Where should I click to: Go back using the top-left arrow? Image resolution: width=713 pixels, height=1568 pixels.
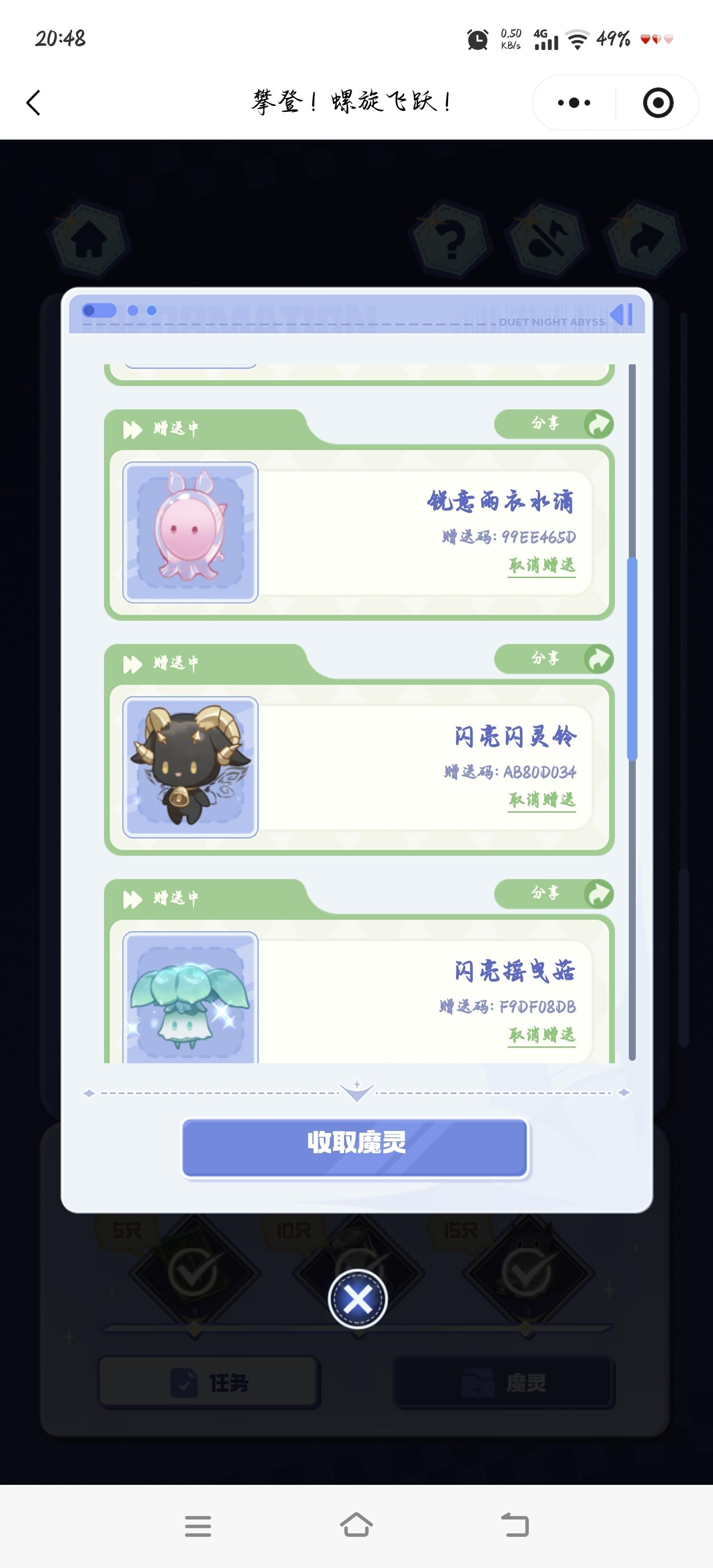34,102
